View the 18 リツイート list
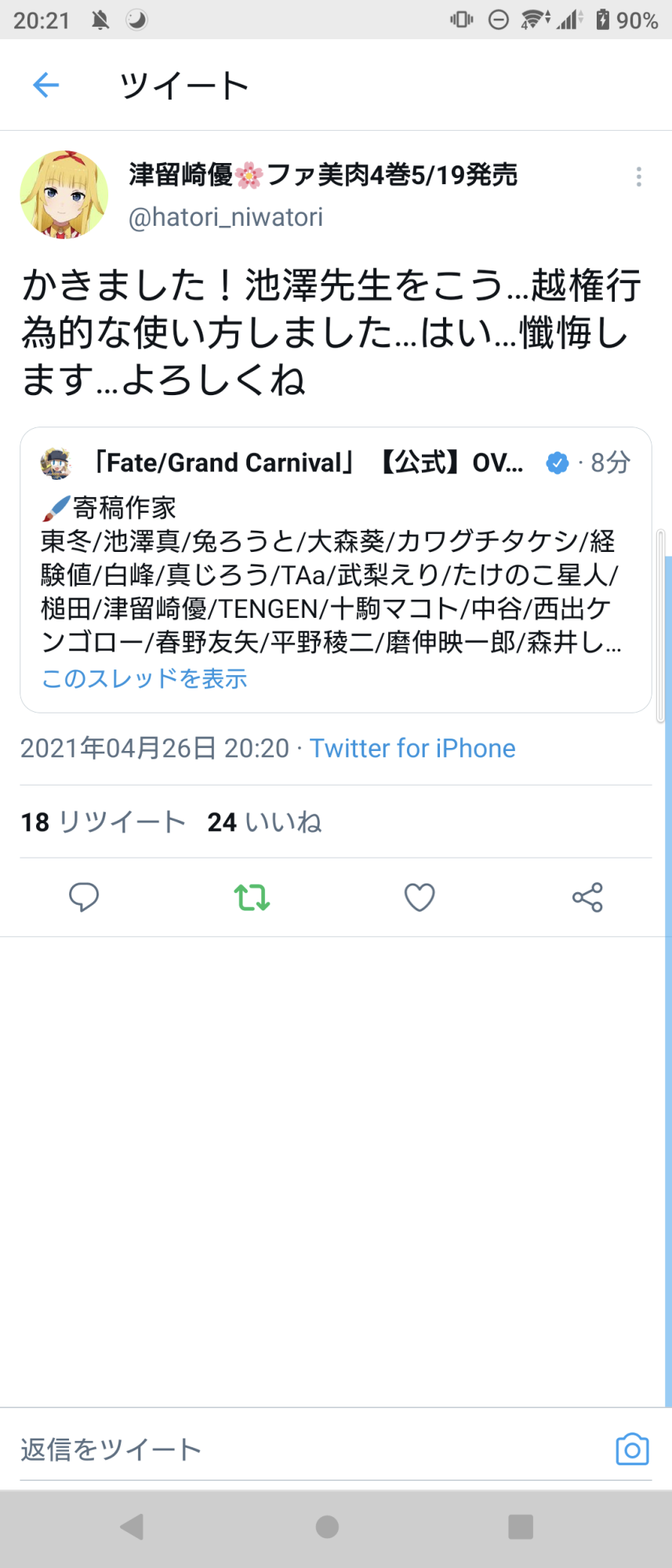672x1568 pixels. (x=103, y=822)
